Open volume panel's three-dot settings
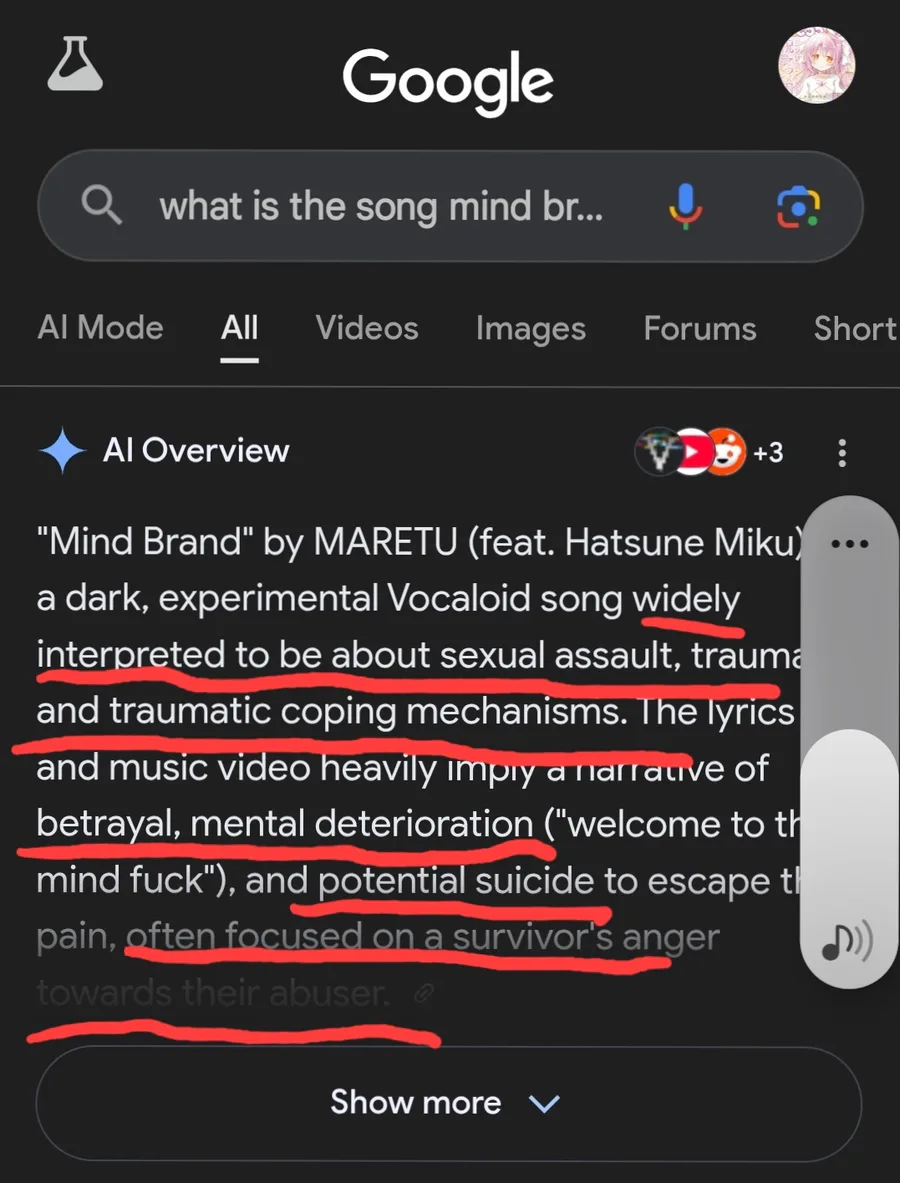This screenshot has width=900, height=1183. click(x=849, y=544)
